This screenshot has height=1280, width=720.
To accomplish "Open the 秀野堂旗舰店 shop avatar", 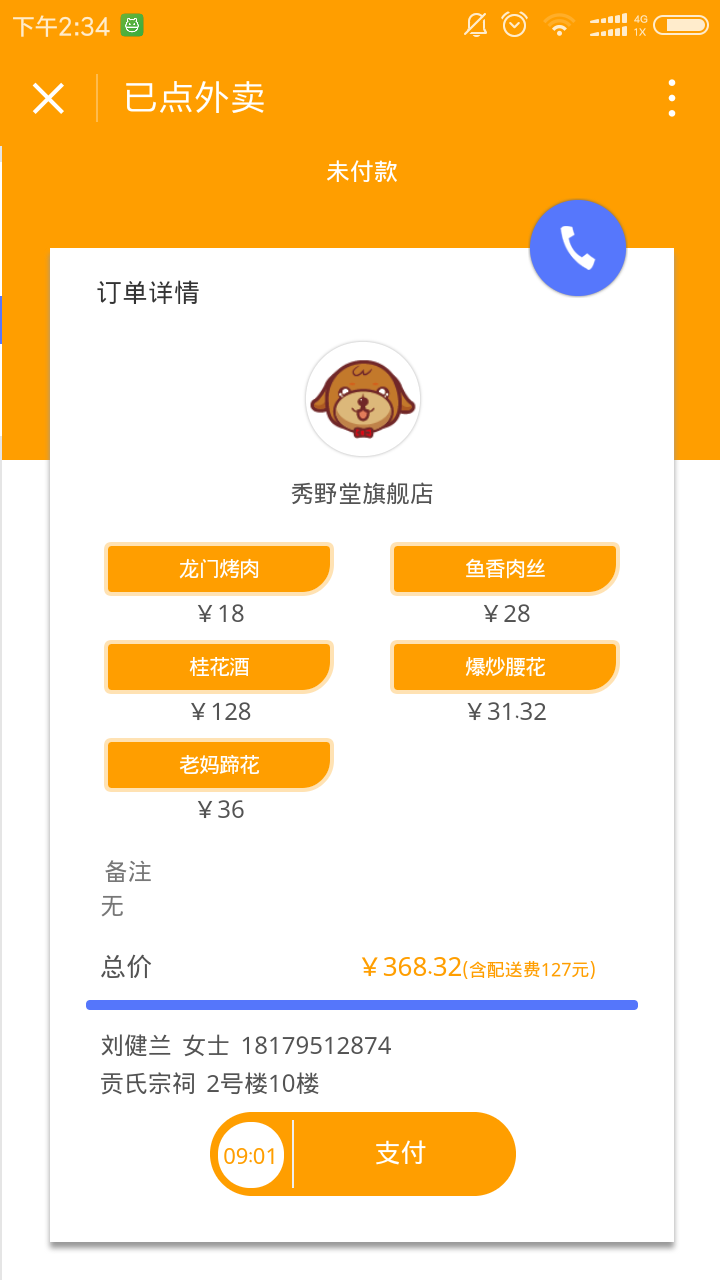I will [x=363, y=399].
